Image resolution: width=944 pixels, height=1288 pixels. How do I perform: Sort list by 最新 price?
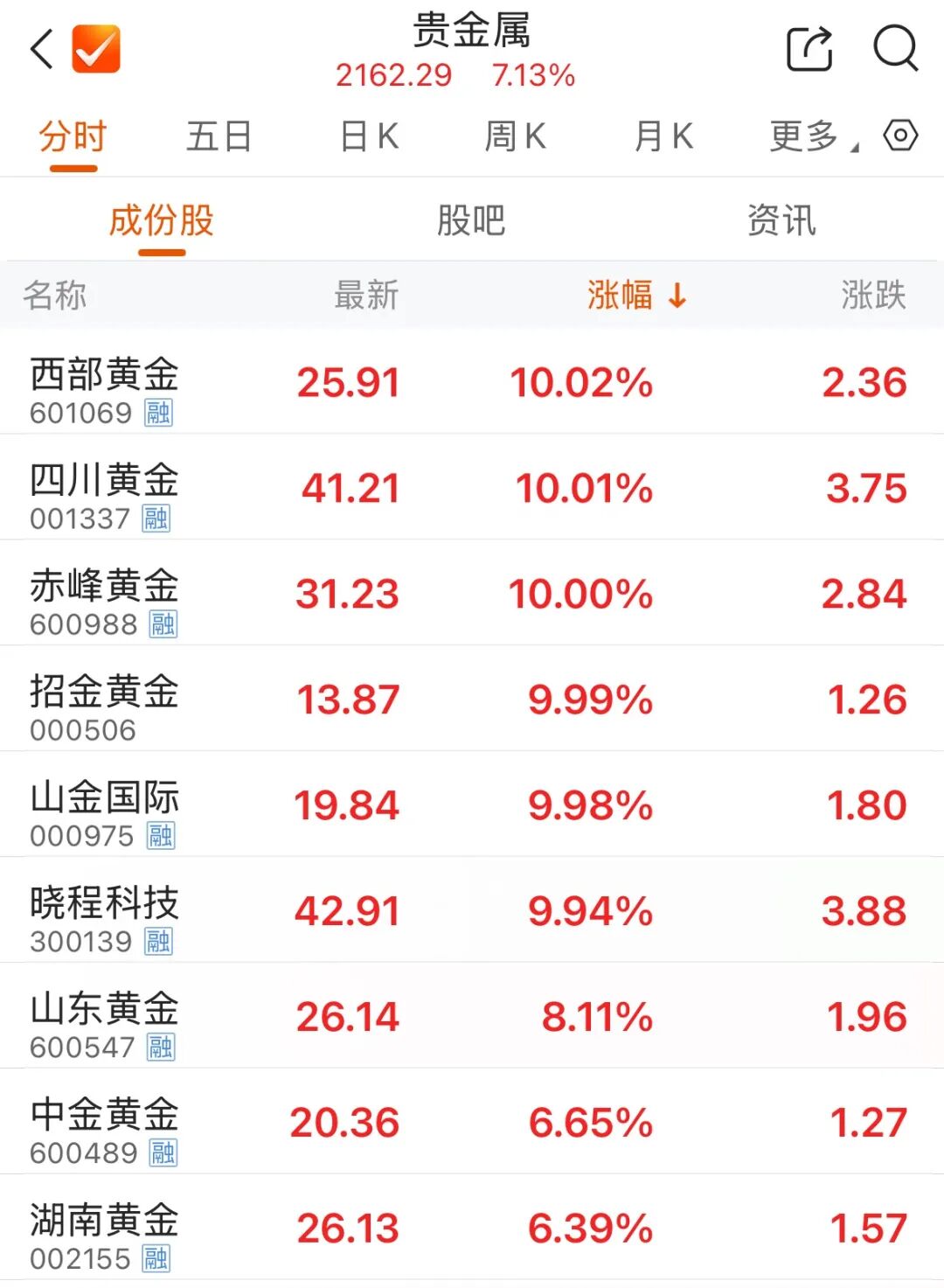(366, 296)
